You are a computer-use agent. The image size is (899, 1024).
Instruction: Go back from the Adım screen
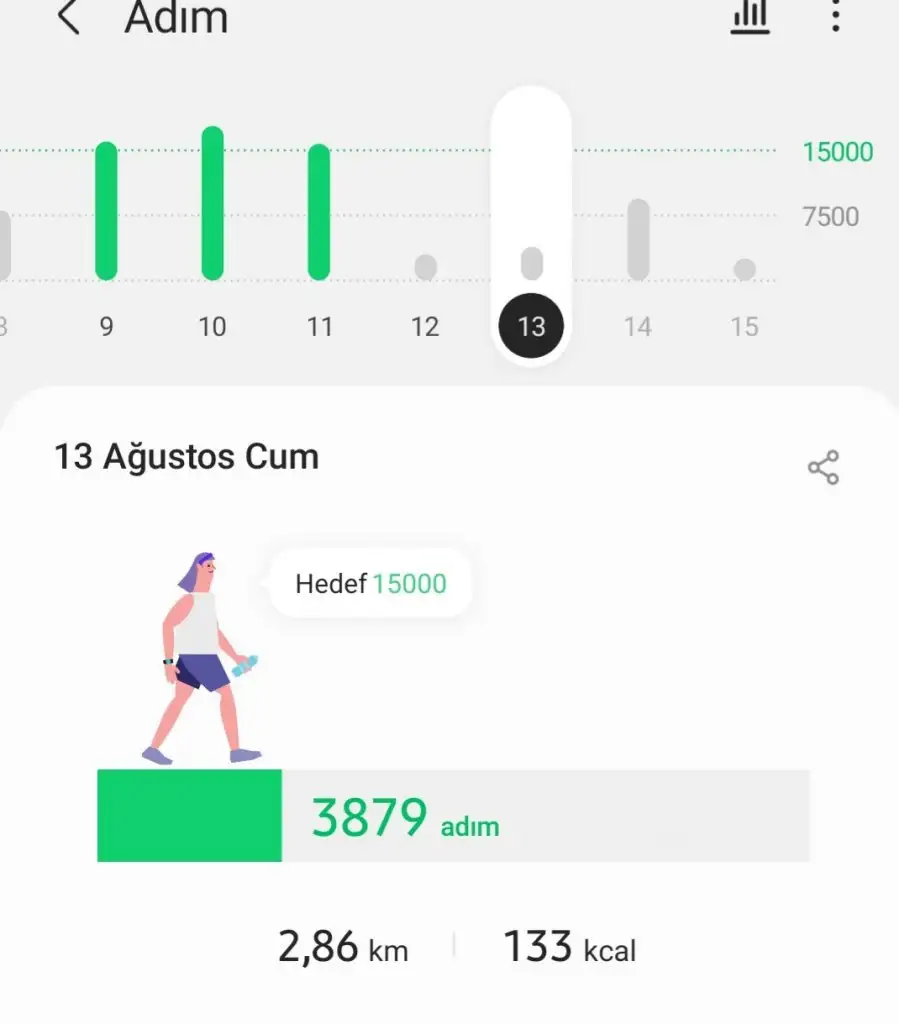click(x=68, y=18)
